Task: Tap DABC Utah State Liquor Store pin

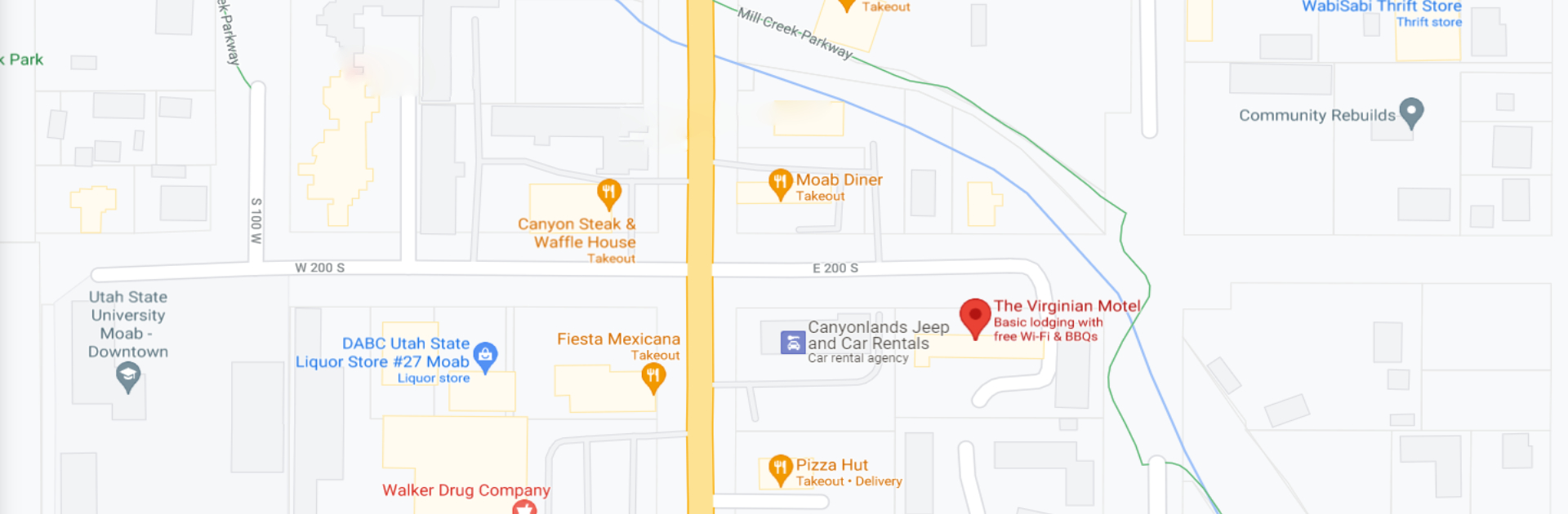Action: [485, 355]
